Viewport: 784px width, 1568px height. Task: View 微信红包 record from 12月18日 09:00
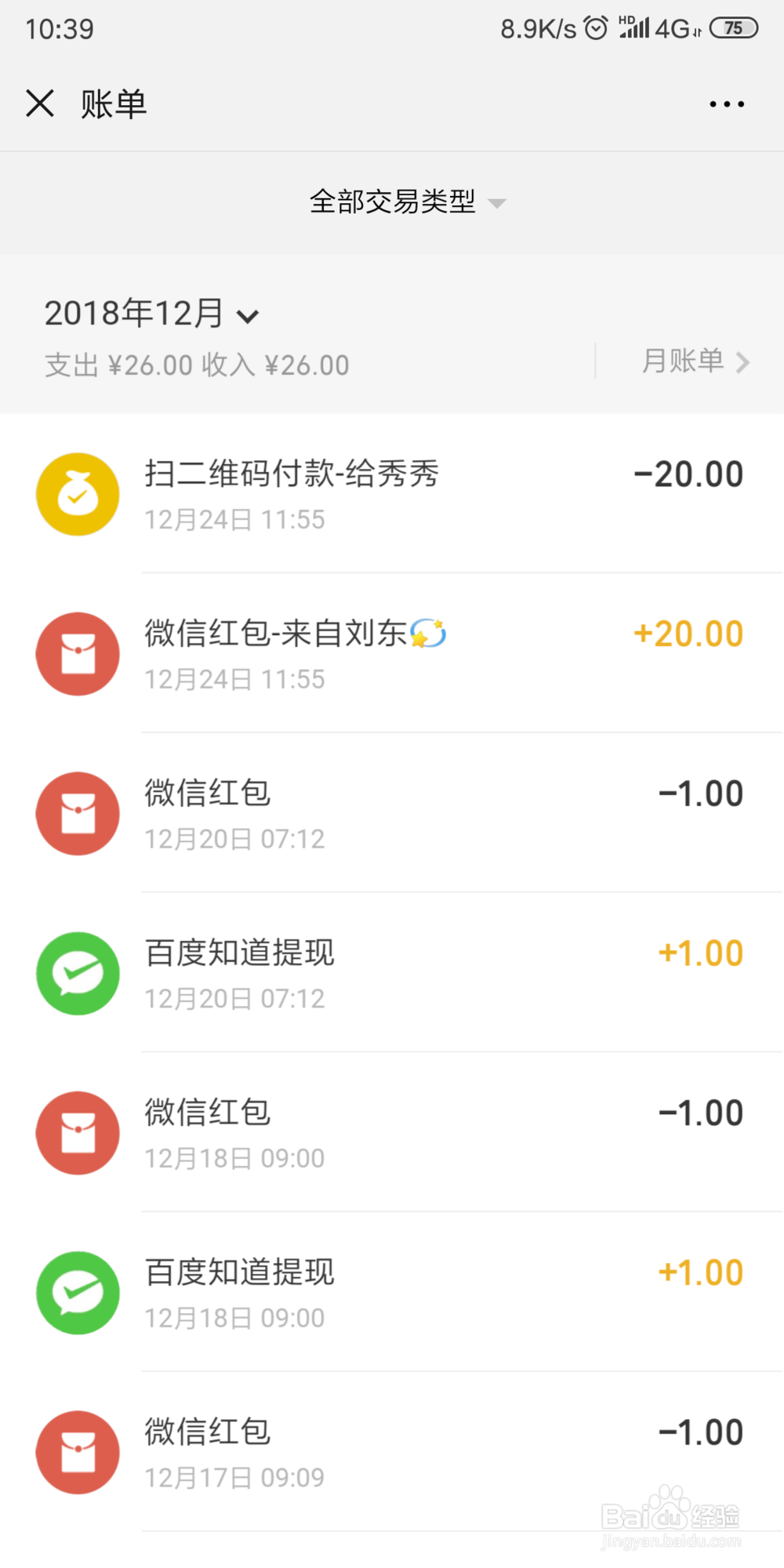pyautogui.click(x=392, y=1133)
